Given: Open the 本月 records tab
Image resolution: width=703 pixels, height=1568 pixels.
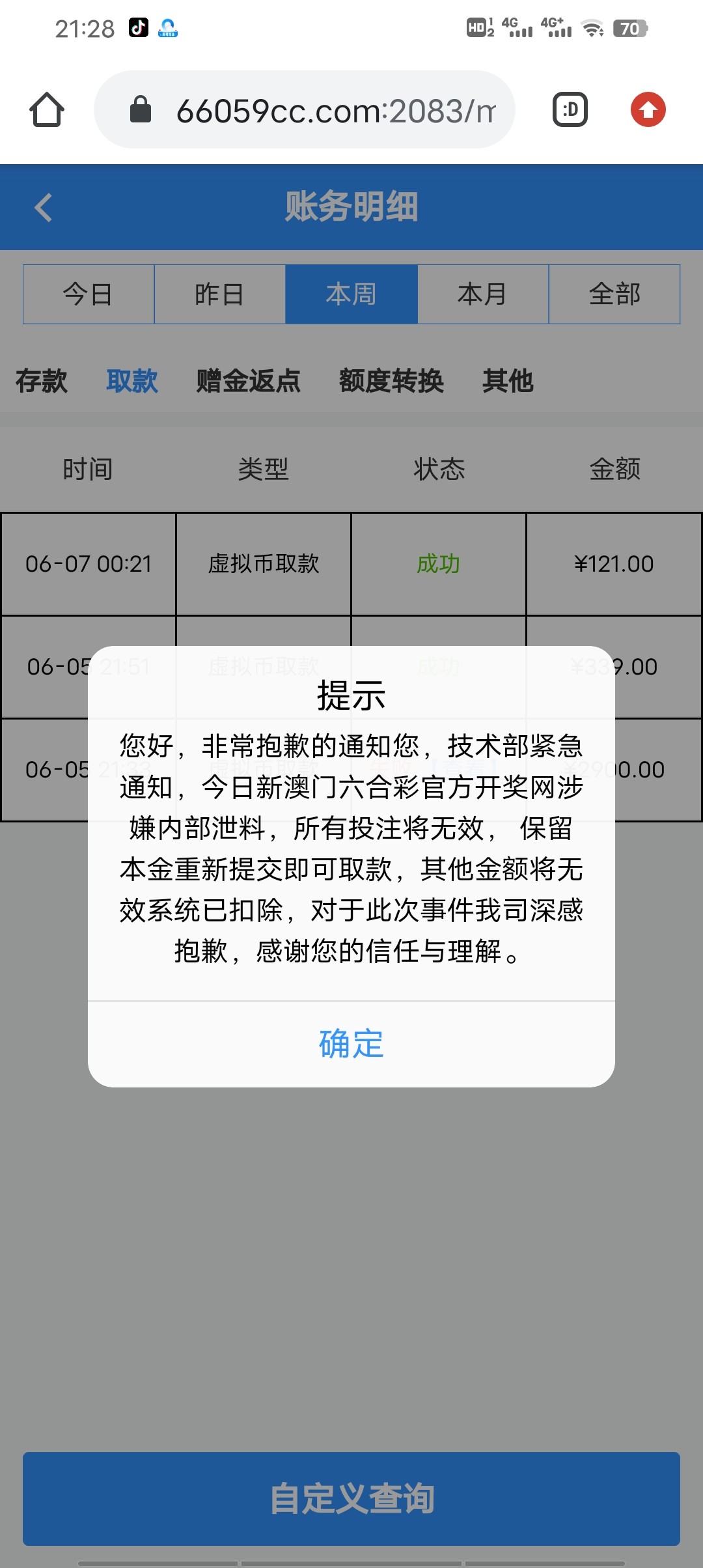Looking at the screenshot, I should [482, 294].
